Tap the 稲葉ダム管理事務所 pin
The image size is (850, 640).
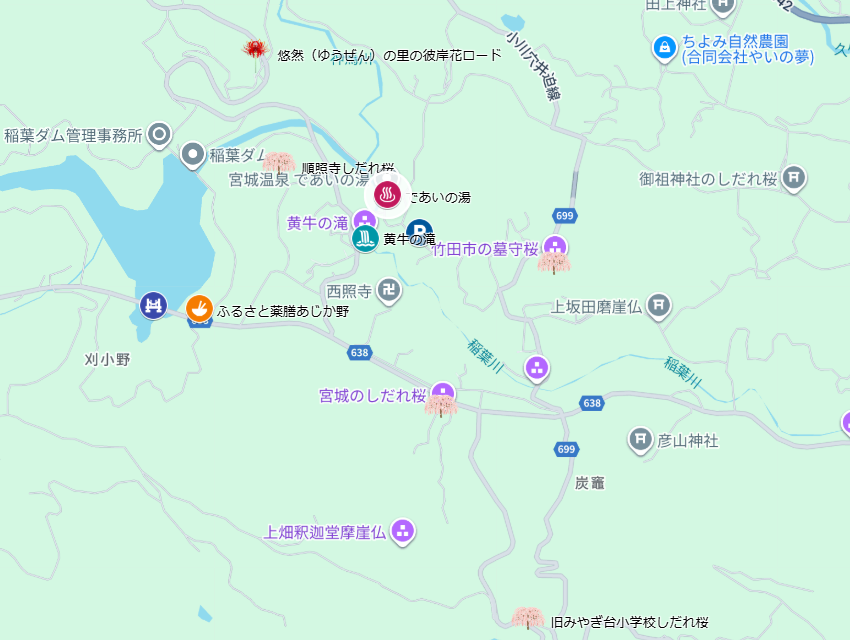[159, 134]
